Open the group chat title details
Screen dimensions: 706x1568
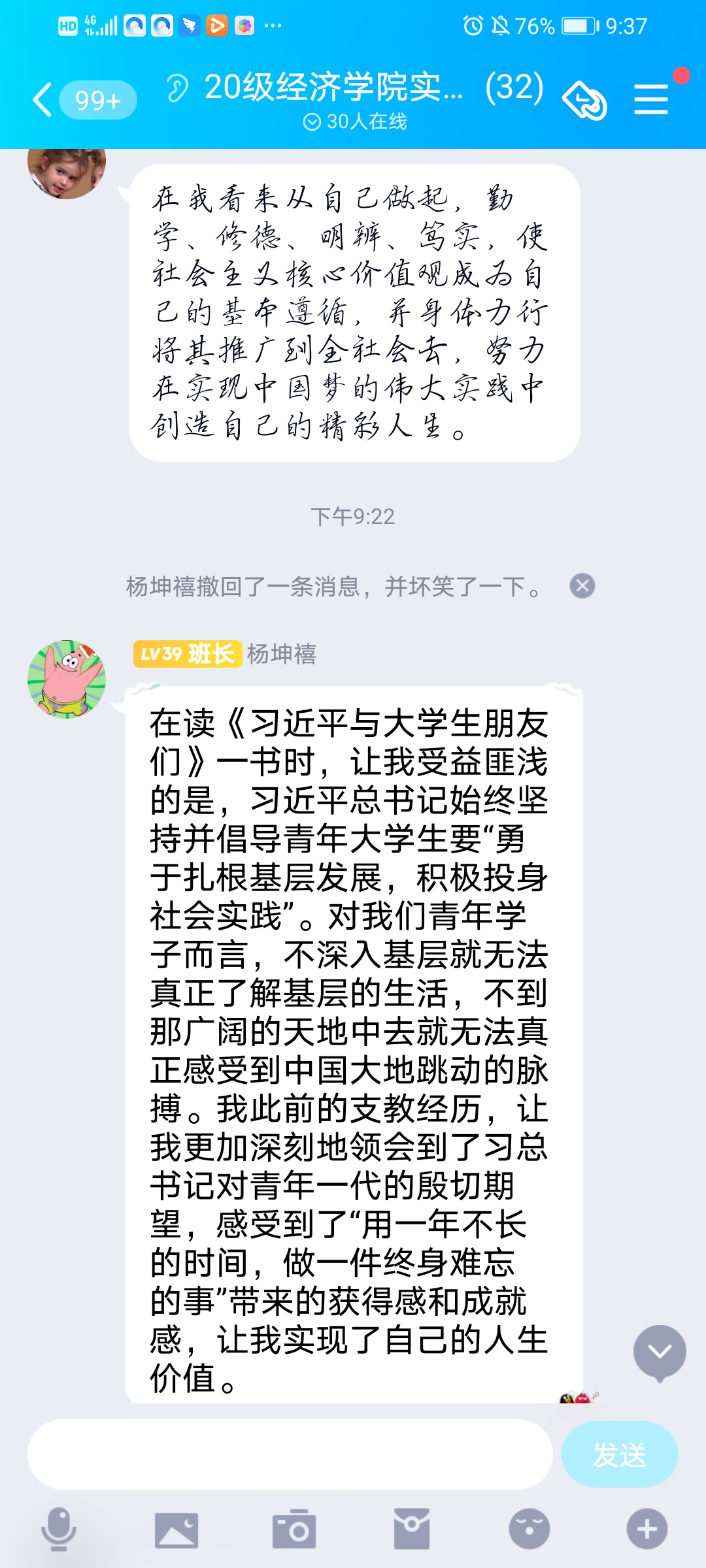pos(353,88)
